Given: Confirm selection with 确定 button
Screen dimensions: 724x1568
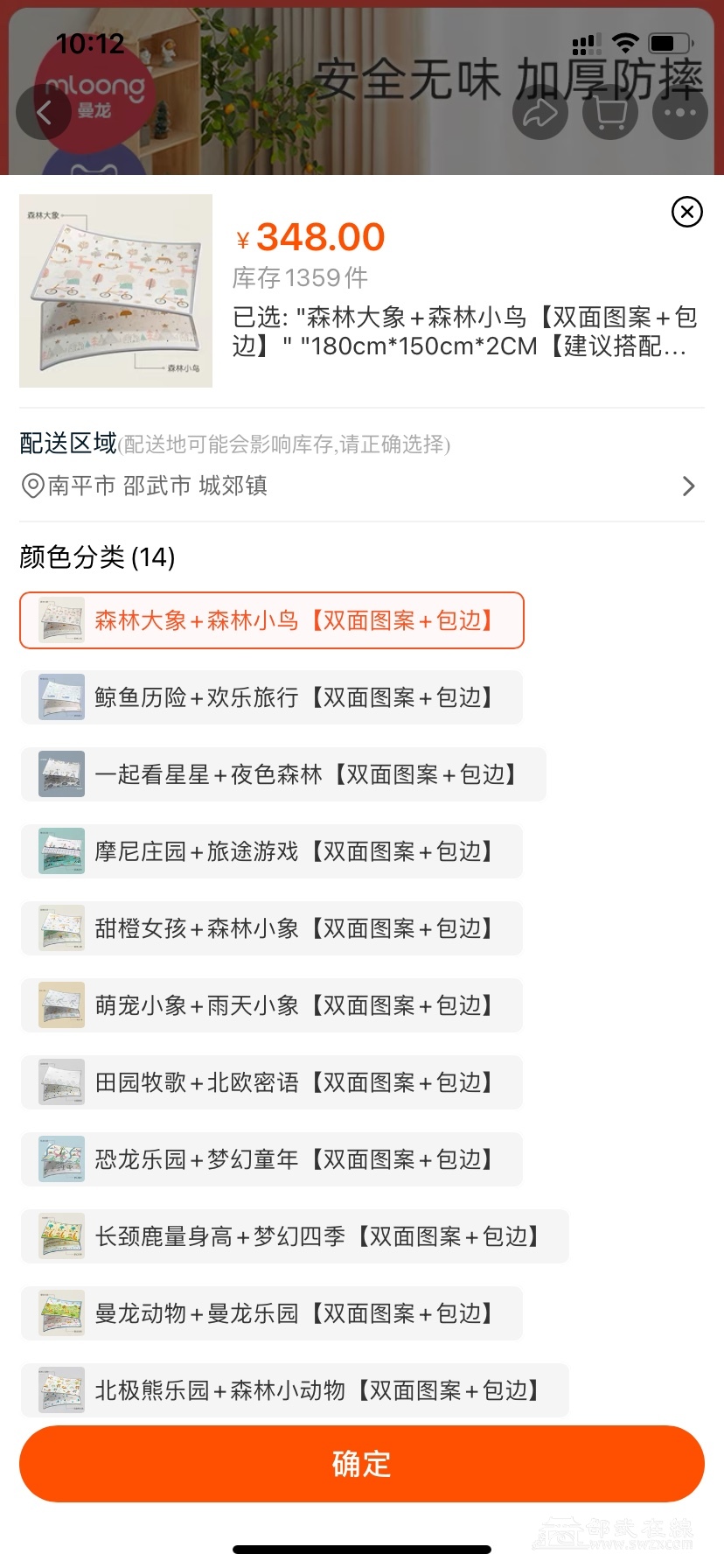Looking at the screenshot, I should point(361,1464).
